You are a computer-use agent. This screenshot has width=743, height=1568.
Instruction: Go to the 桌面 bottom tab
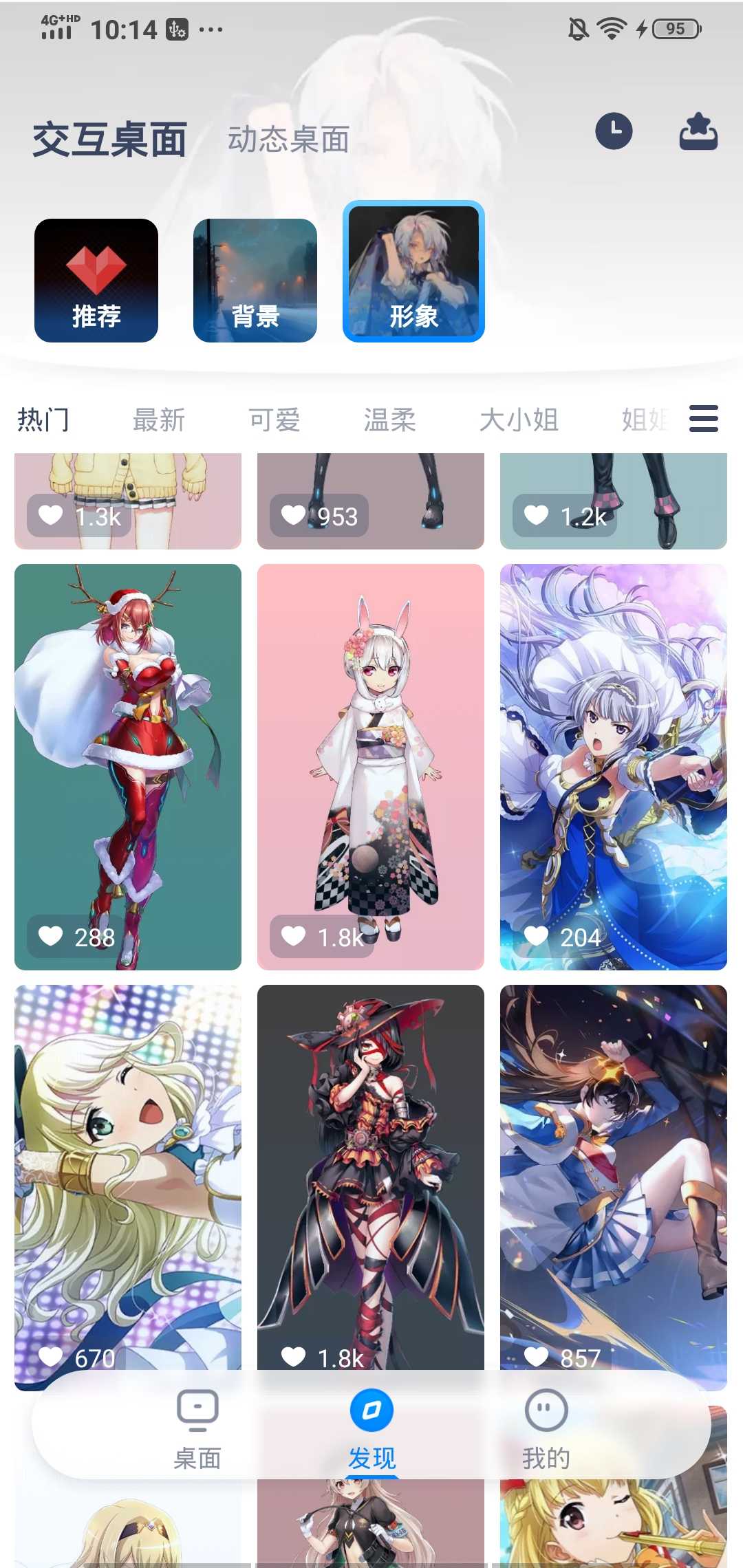click(x=197, y=1429)
